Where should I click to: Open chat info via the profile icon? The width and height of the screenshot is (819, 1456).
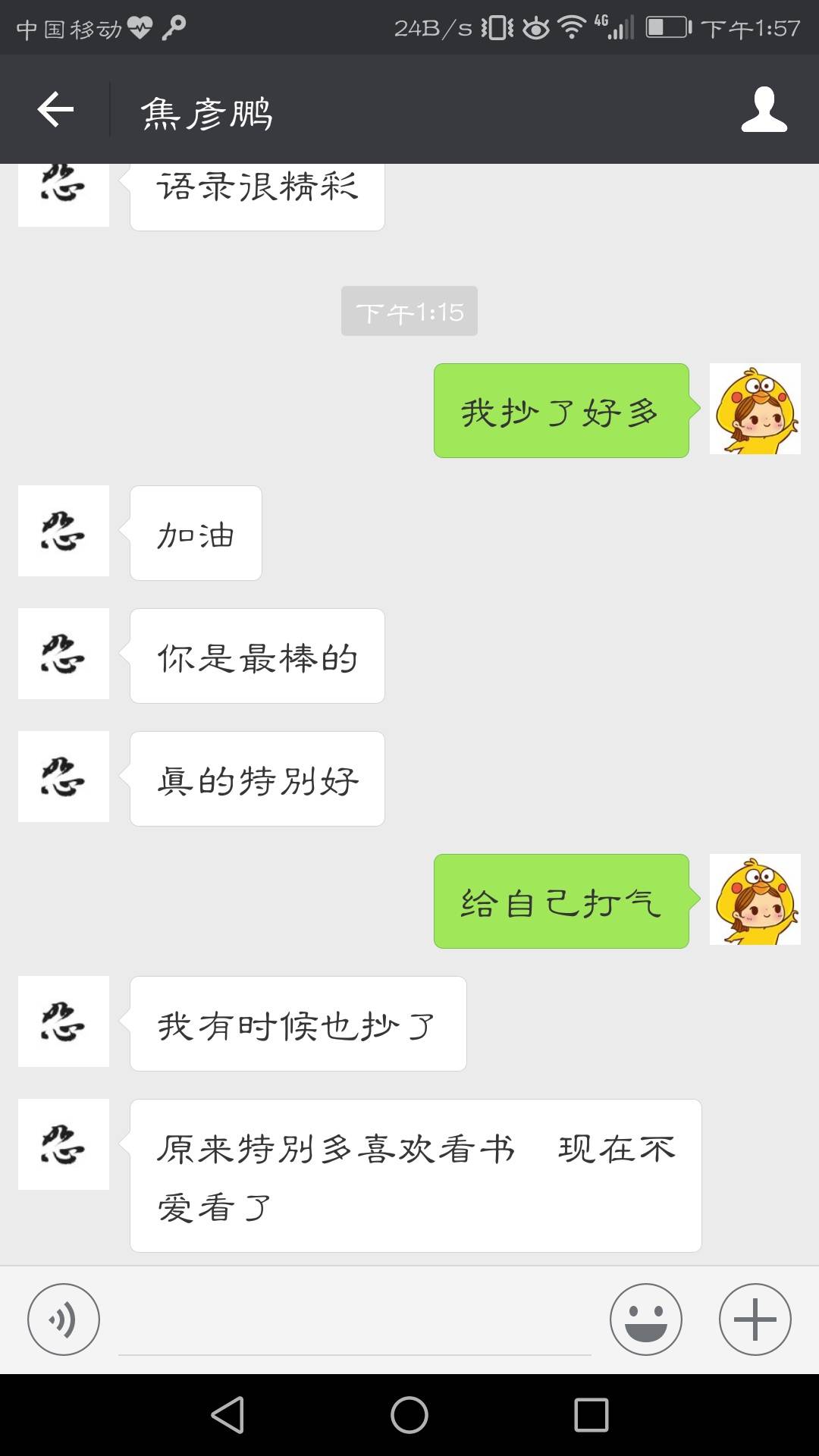click(x=764, y=110)
